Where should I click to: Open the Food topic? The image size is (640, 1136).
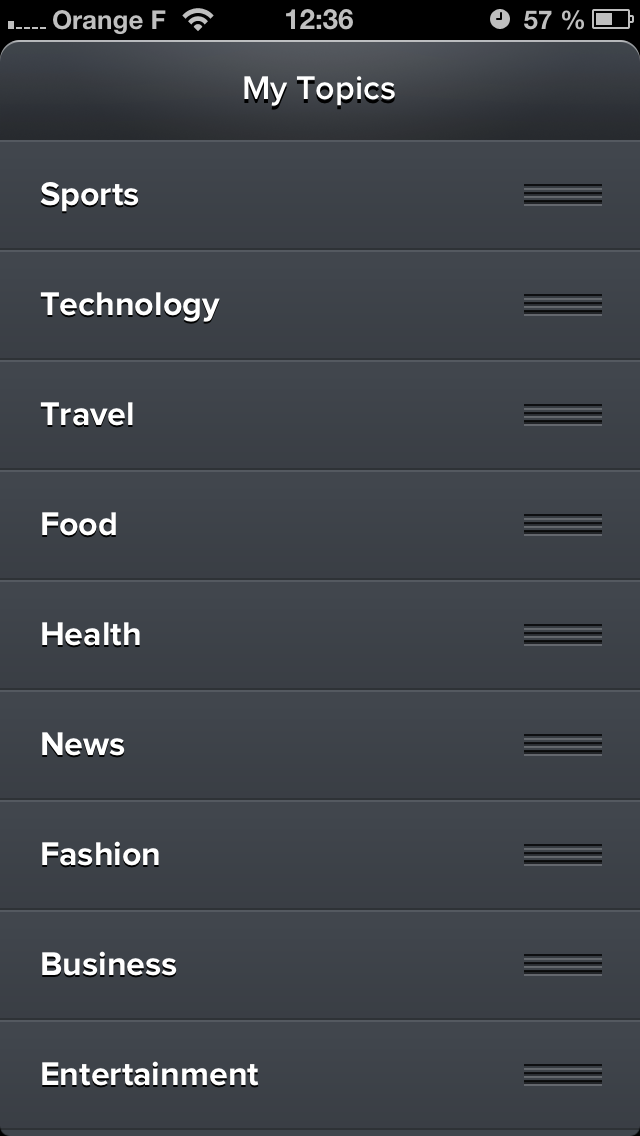tap(79, 525)
